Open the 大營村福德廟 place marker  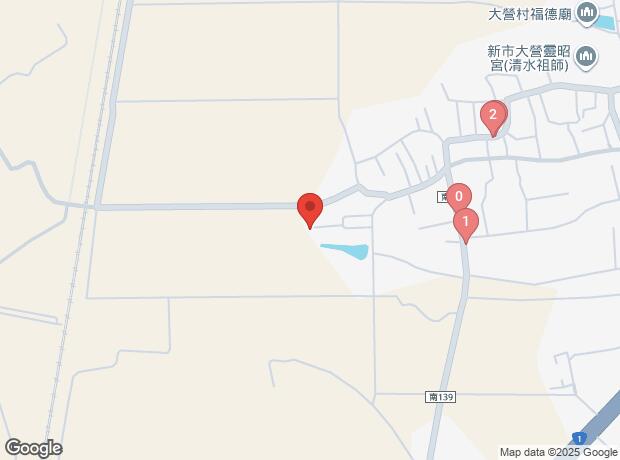(x=587, y=14)
